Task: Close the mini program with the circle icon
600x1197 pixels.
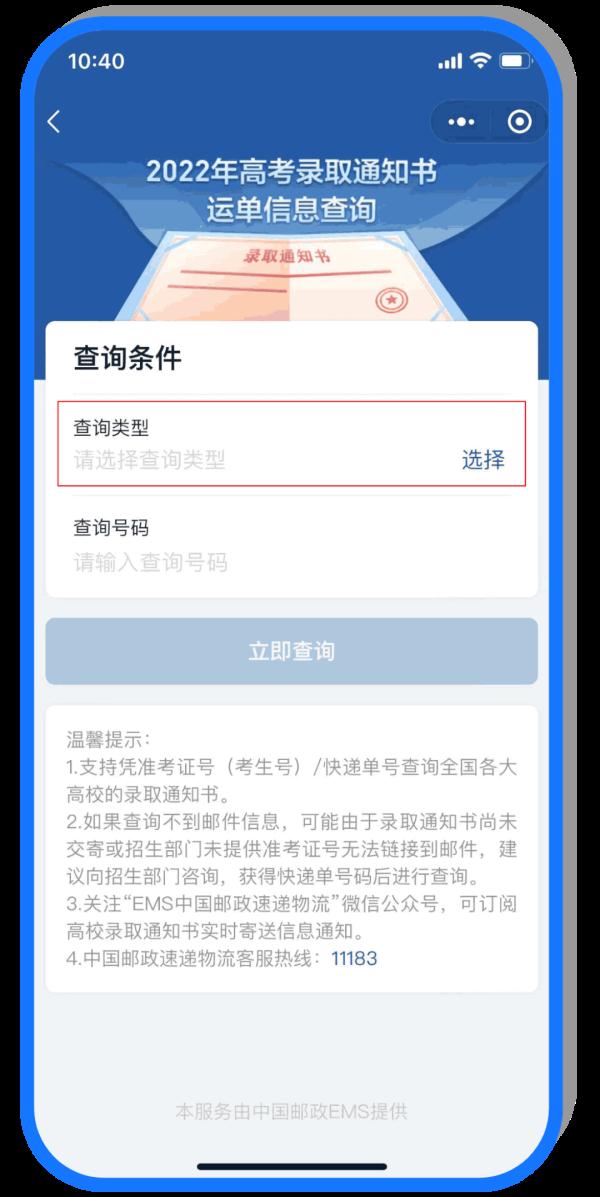Action: pos(519,121)
